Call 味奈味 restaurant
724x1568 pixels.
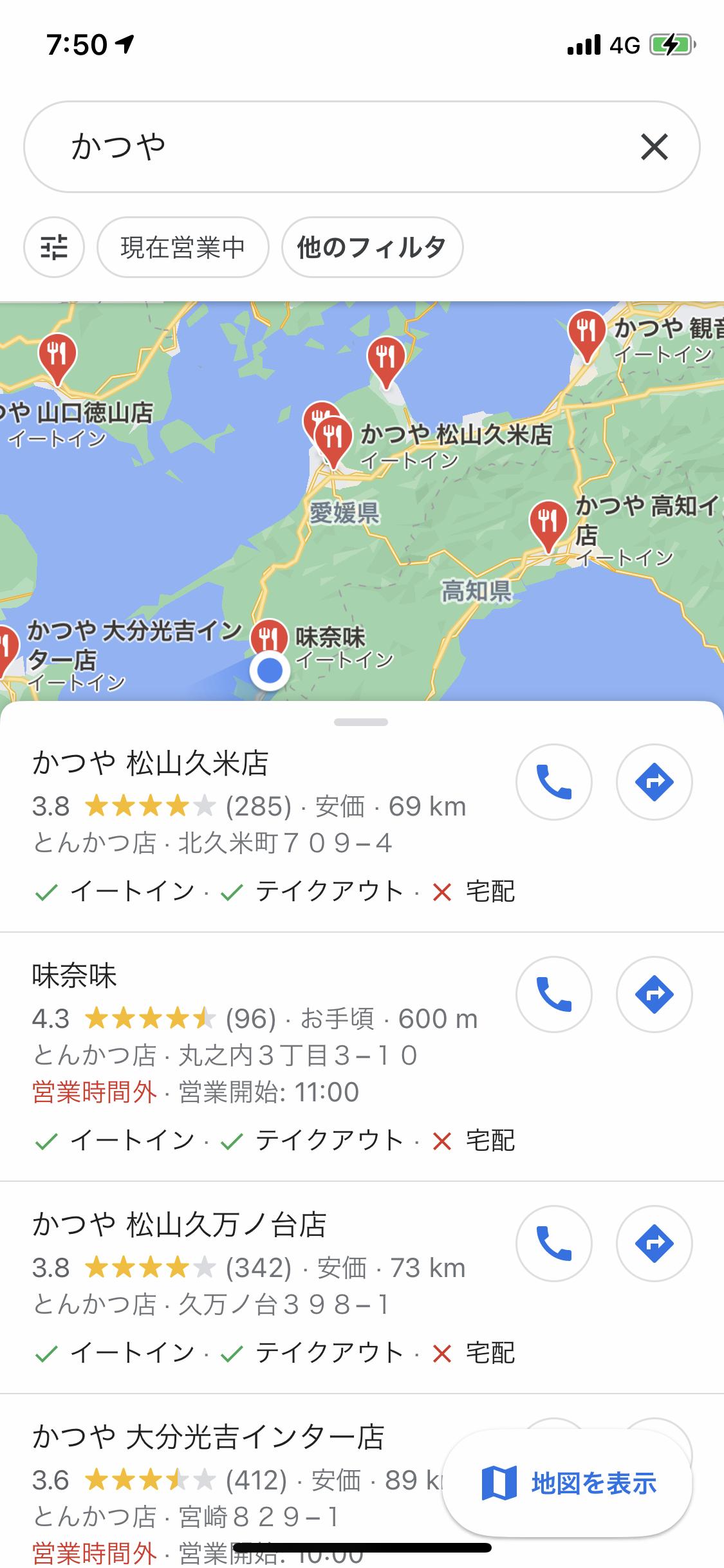tap(553, 994)
